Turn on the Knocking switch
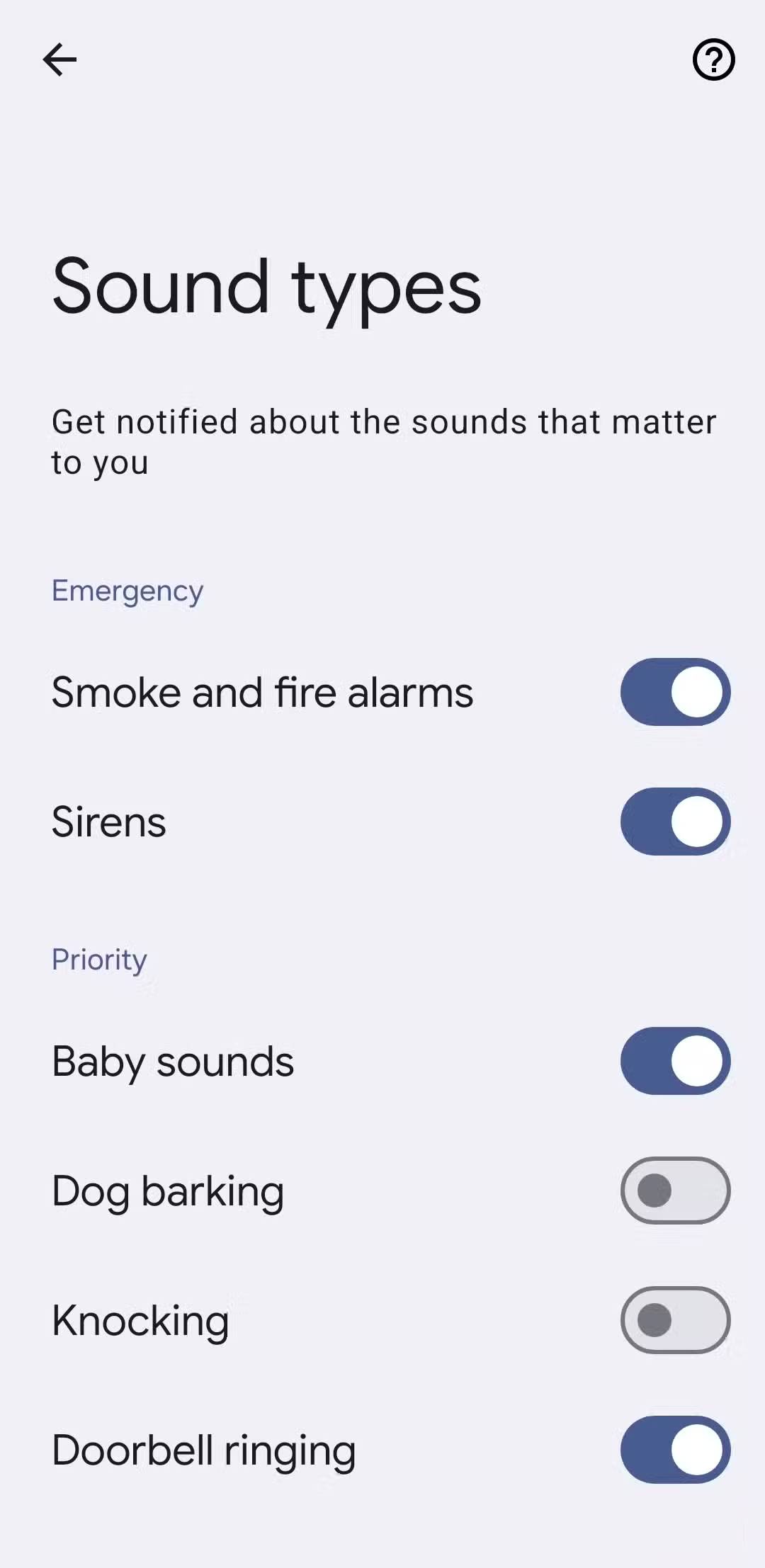 pyautogui.click(x=675, y=1320)
